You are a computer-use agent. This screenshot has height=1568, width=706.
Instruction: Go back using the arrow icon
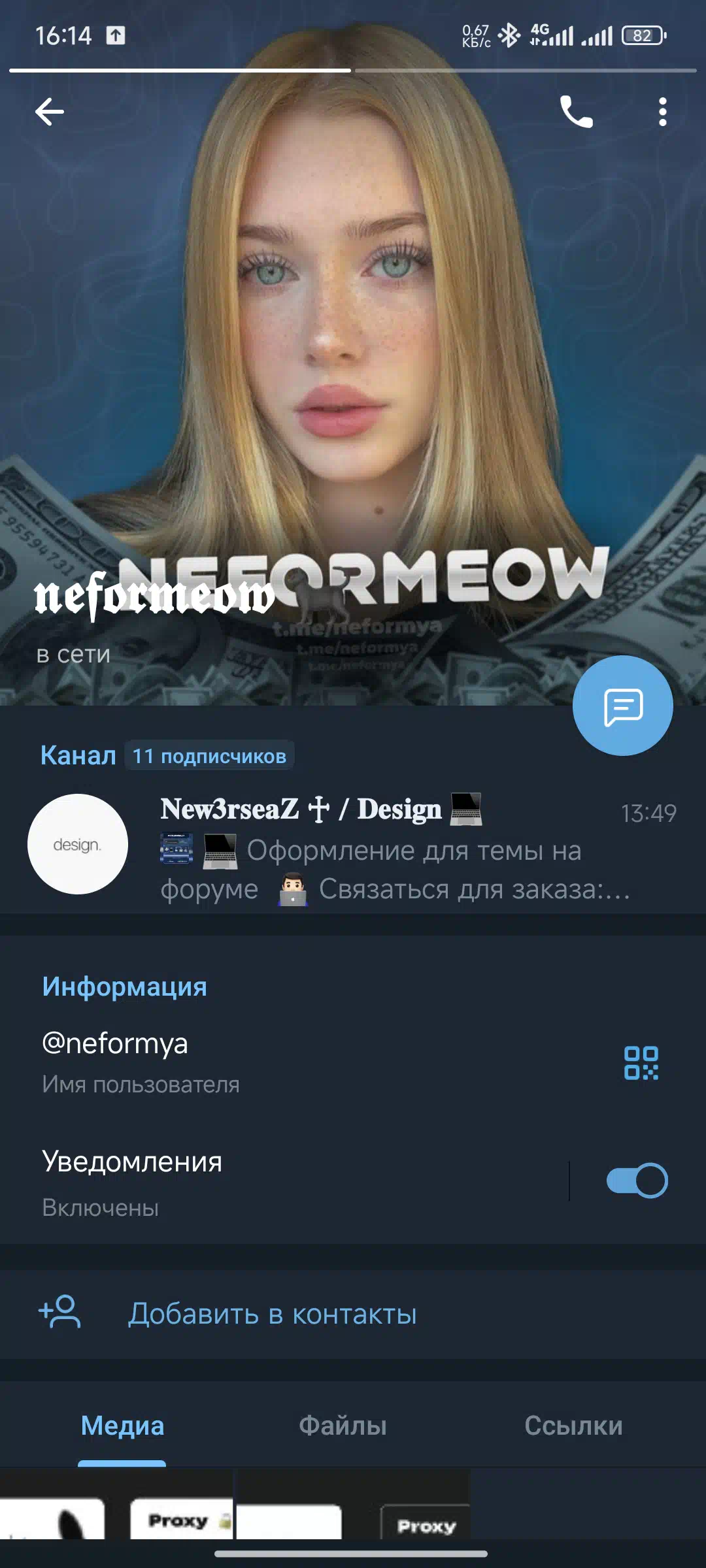tap(50, 112)
